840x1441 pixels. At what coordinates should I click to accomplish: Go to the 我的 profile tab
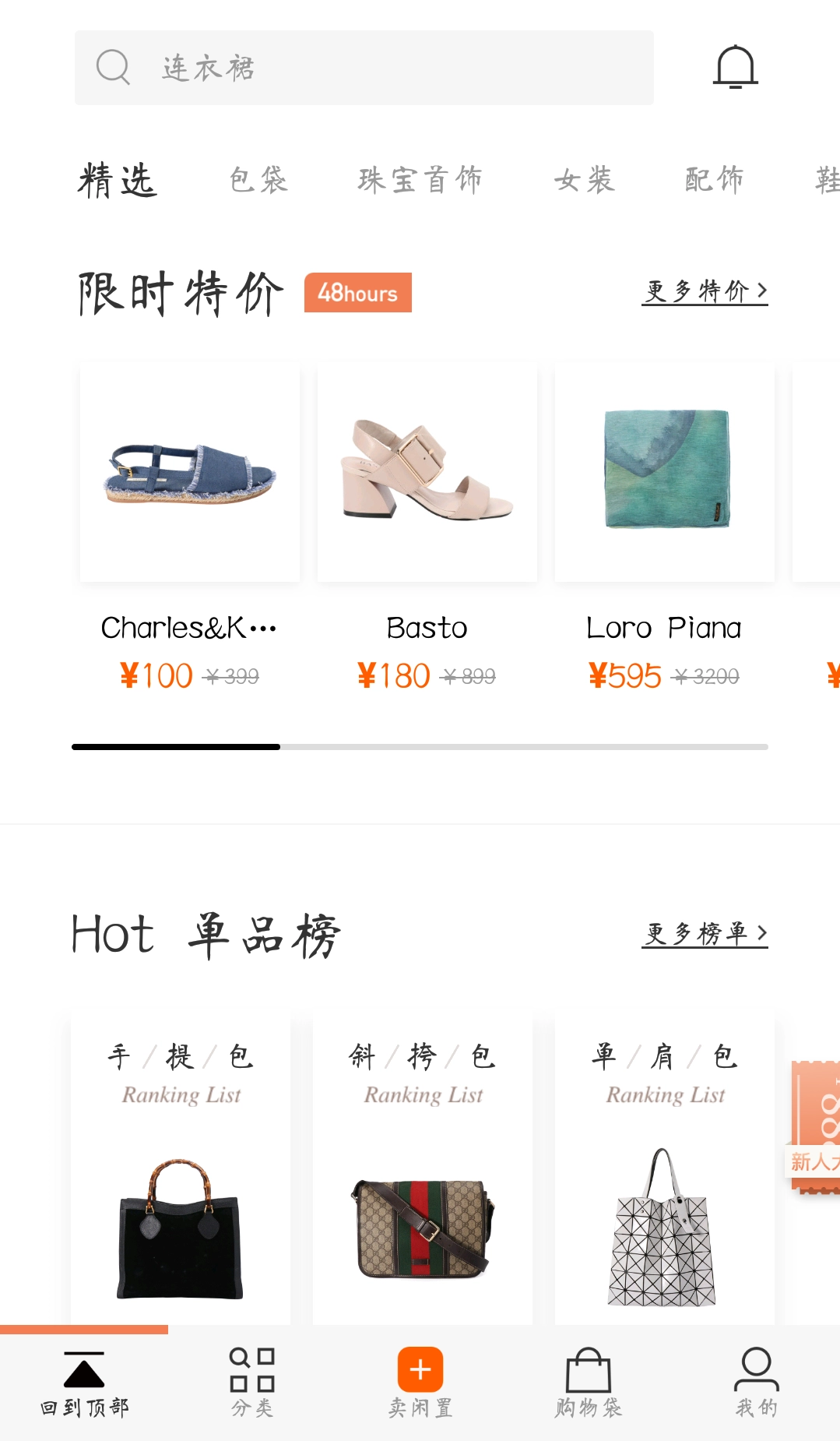click(x=756, y=1384)
